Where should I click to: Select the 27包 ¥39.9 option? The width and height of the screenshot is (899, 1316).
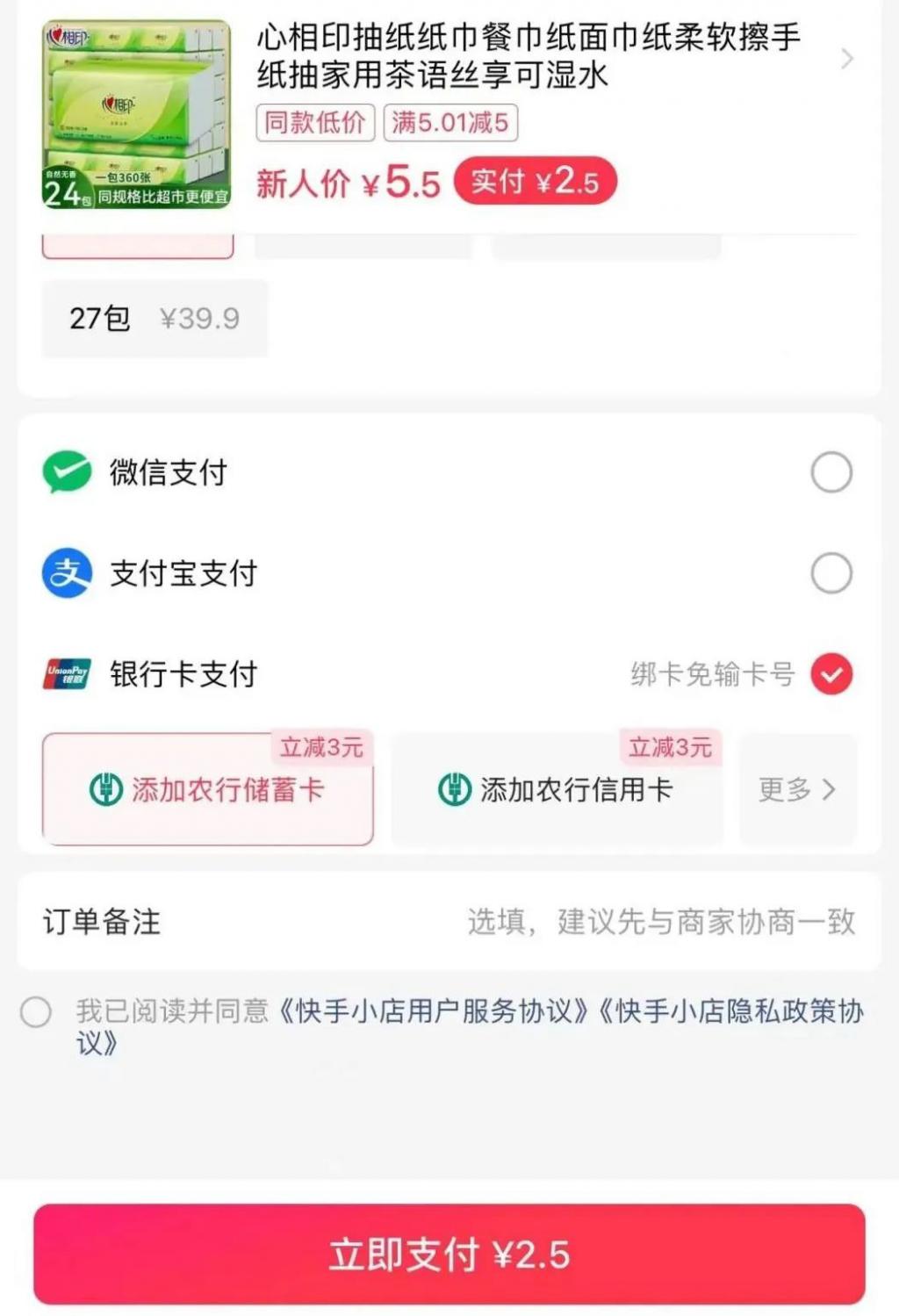pyautogui.click(x=155, y=319)
